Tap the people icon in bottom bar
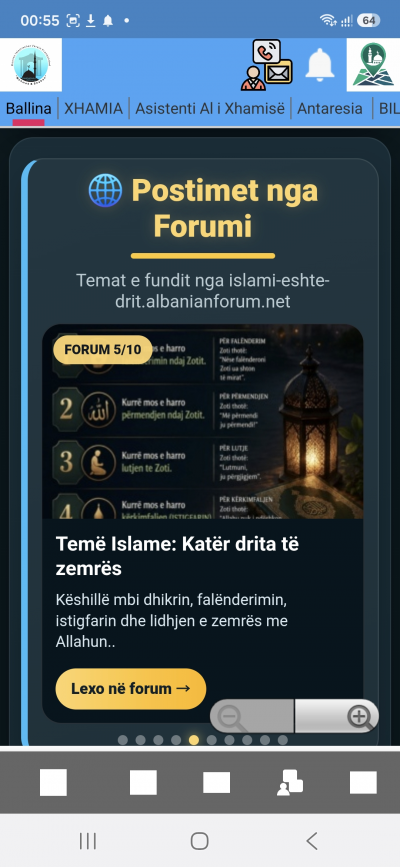 (289, 782)
